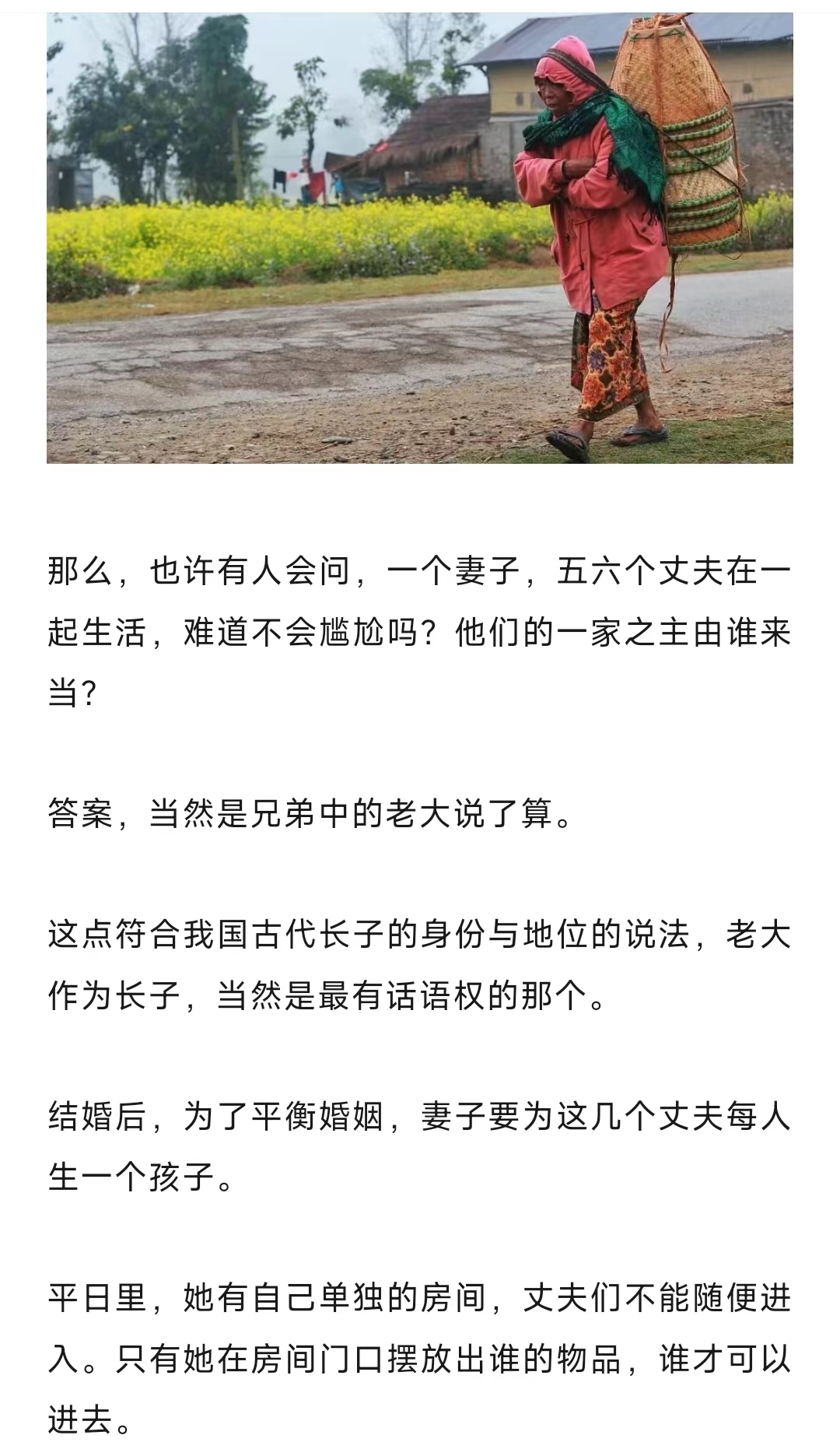Open the photo of woman carrying basket
This screenshot has width=840, height=1442.
pos(420,237)
